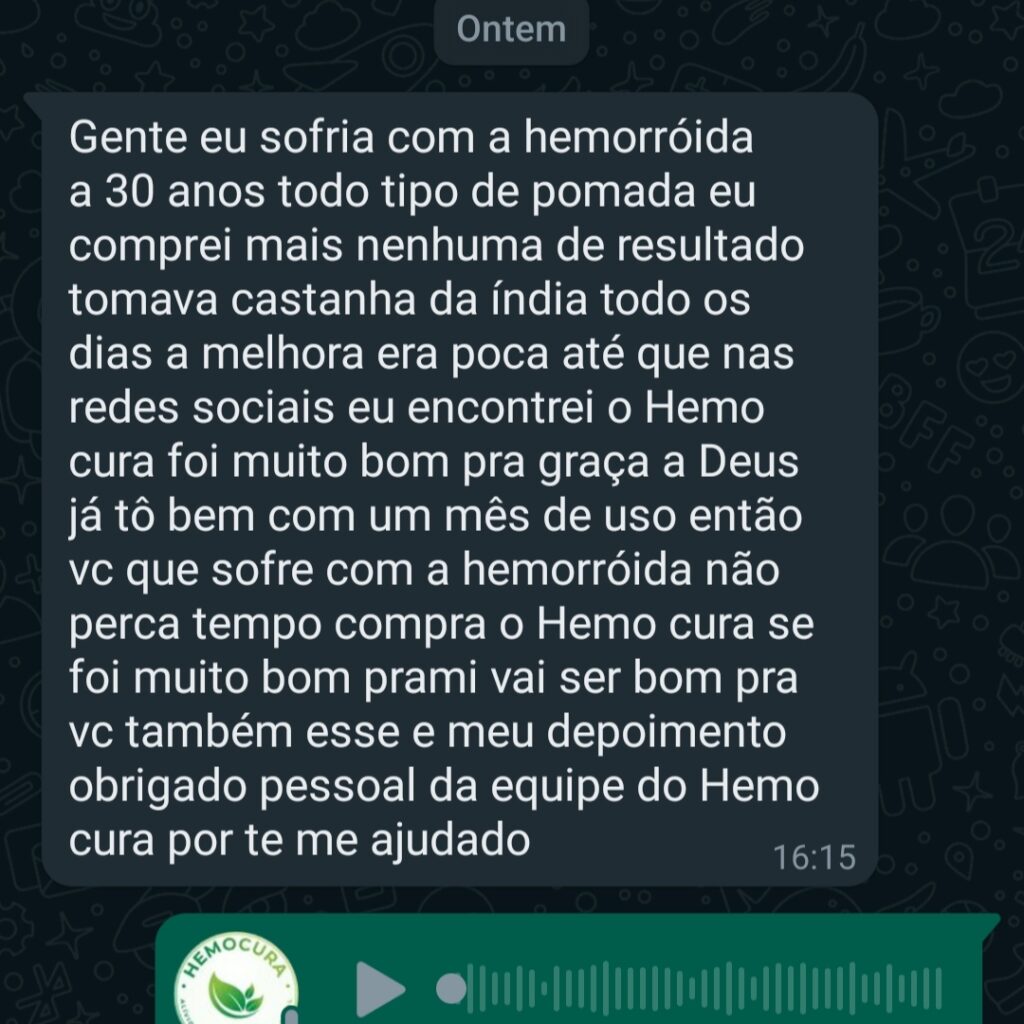
Task: Tap the voice message waveform seek dot
Action: tap(452, 989)
